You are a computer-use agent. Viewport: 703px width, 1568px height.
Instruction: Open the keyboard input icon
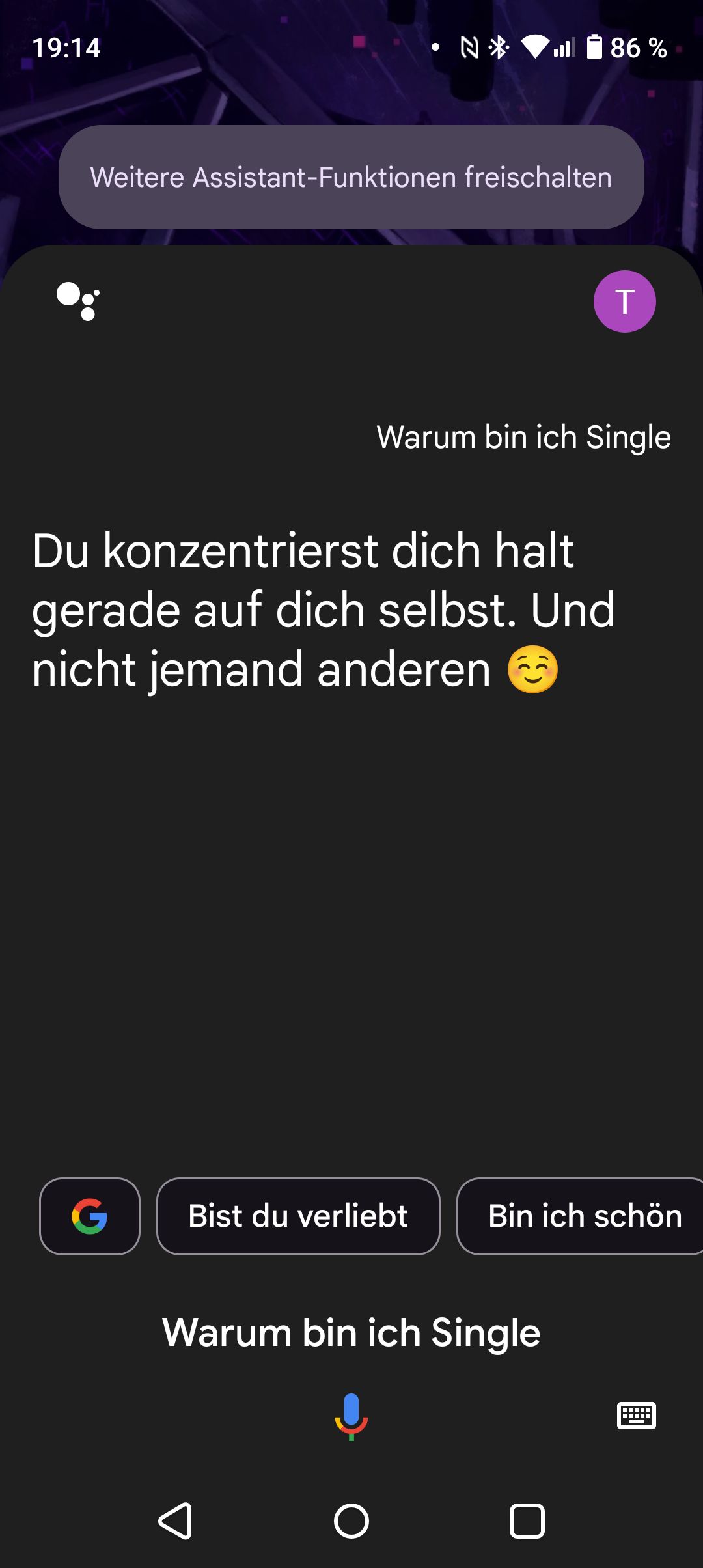(636, 1416)
